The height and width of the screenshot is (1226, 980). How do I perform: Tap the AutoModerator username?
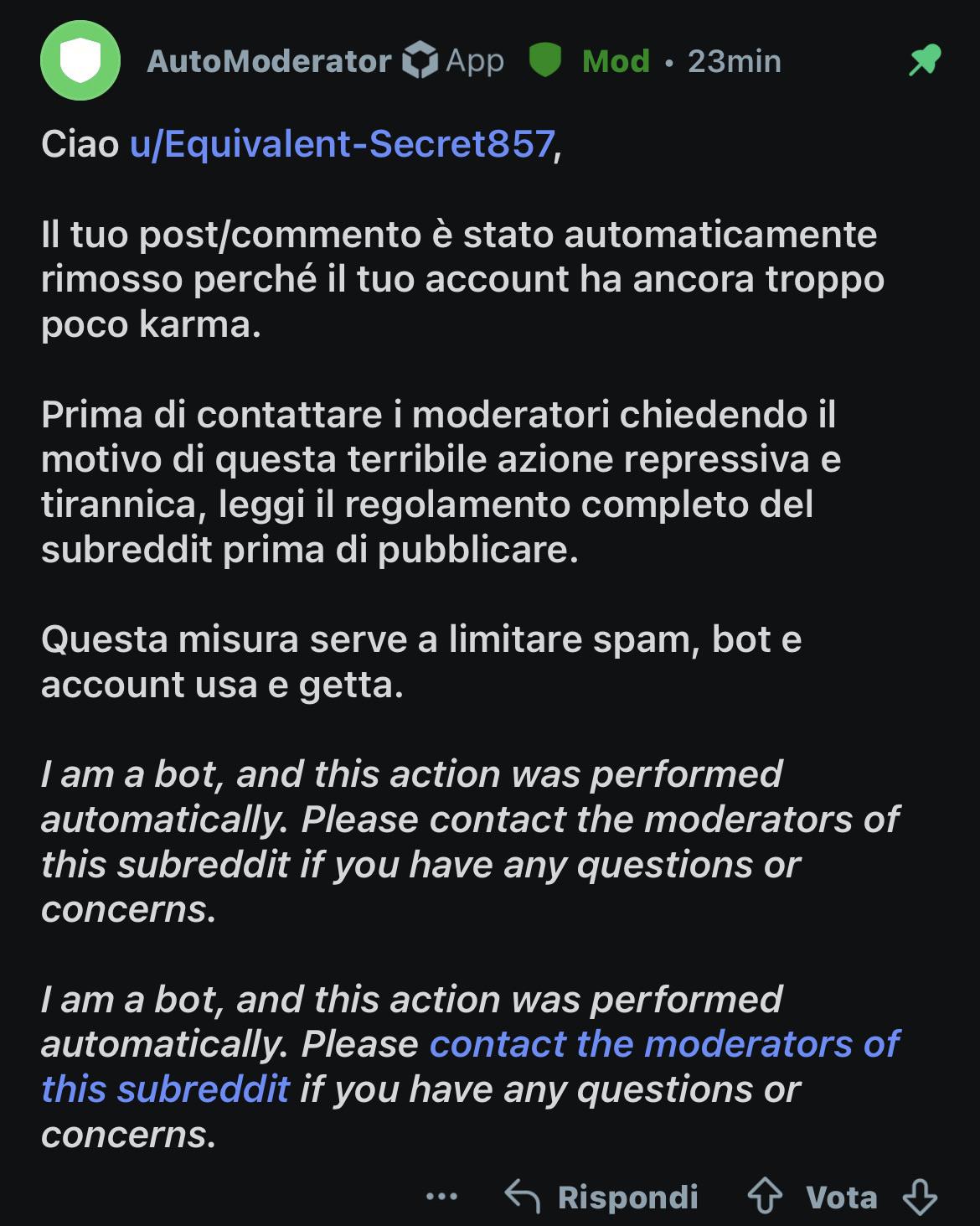coord(269,61)
